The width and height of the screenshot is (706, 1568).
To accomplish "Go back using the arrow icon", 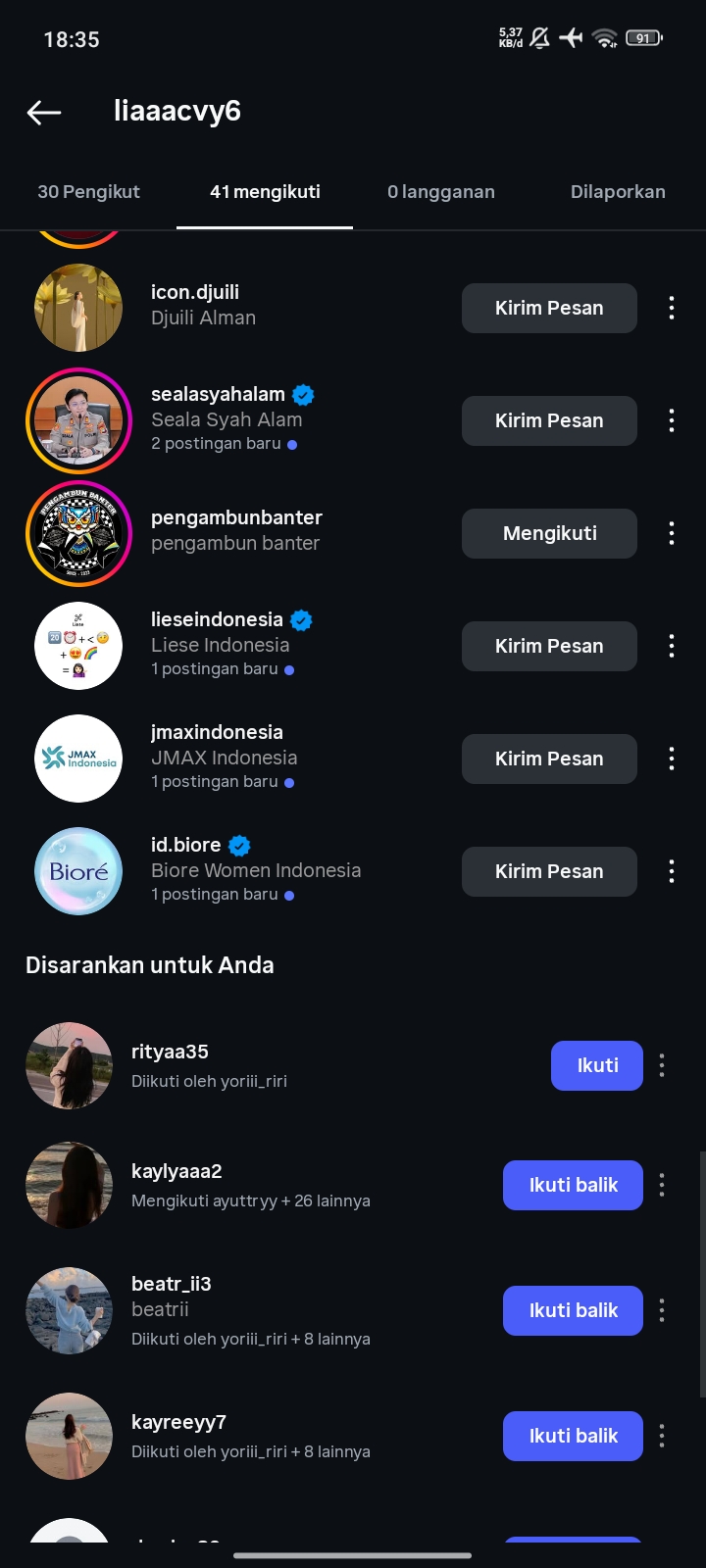I will pos(44,113).
